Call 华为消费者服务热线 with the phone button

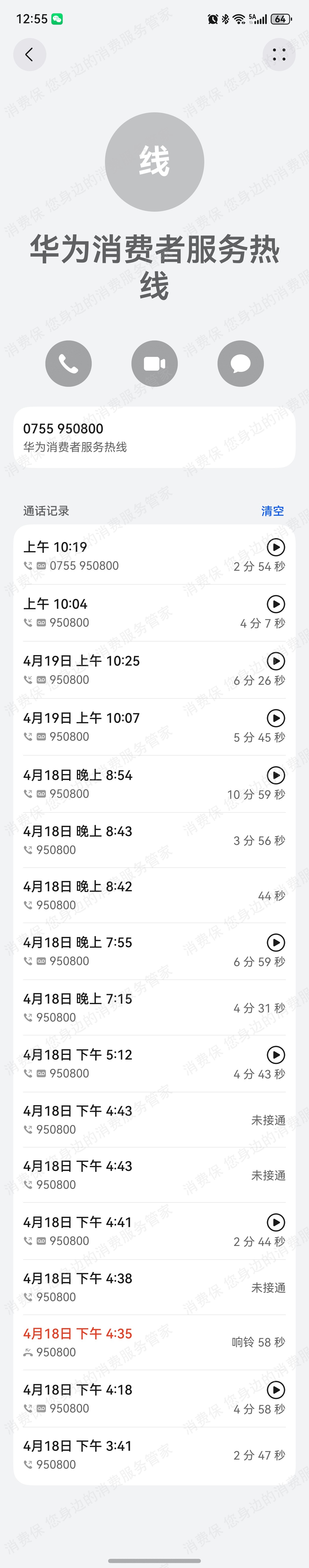click(x=68, y=363)
